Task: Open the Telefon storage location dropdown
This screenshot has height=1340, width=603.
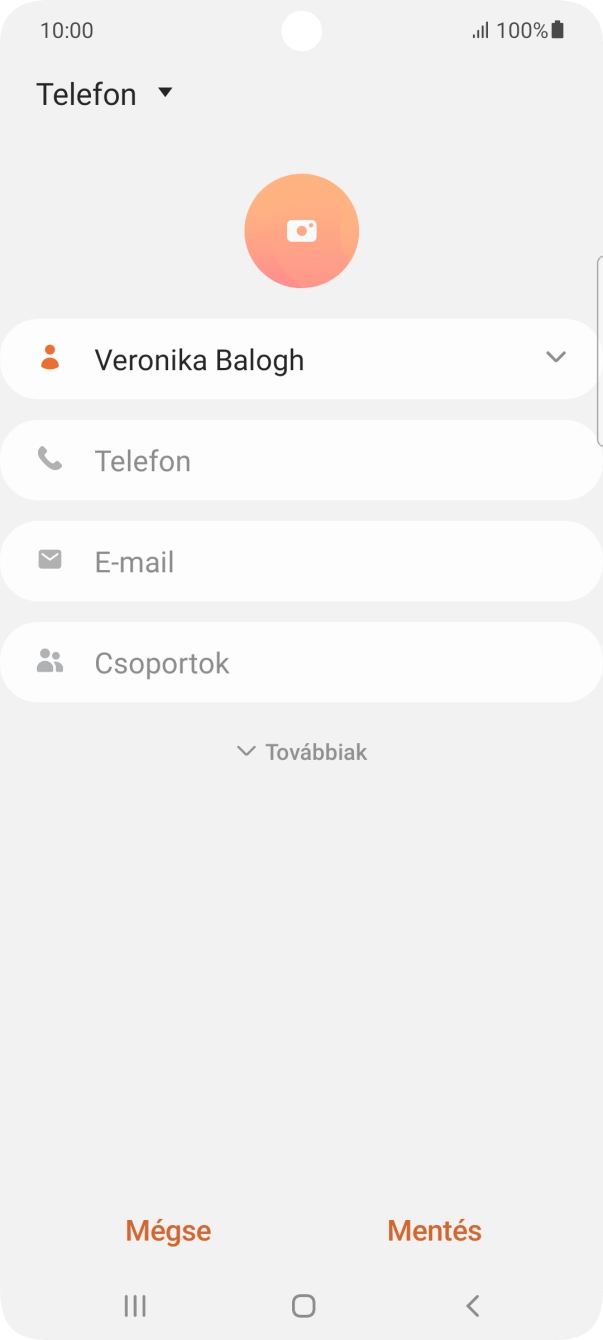Action: (x=104, y=94)
